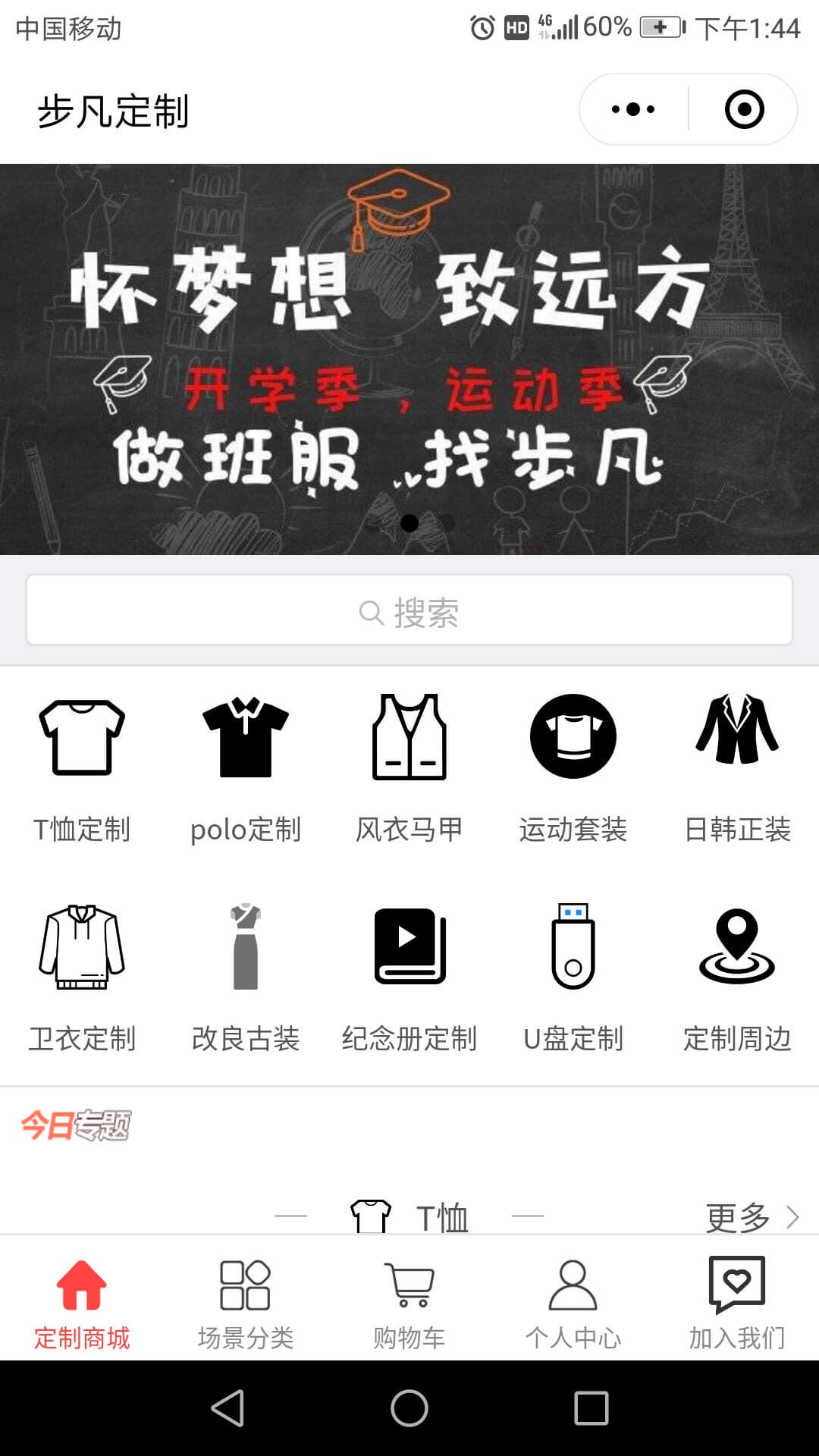The height and width of the screenshot is (1456, 819).
Task: Select the polo定制 category
Action: (246, 767)
